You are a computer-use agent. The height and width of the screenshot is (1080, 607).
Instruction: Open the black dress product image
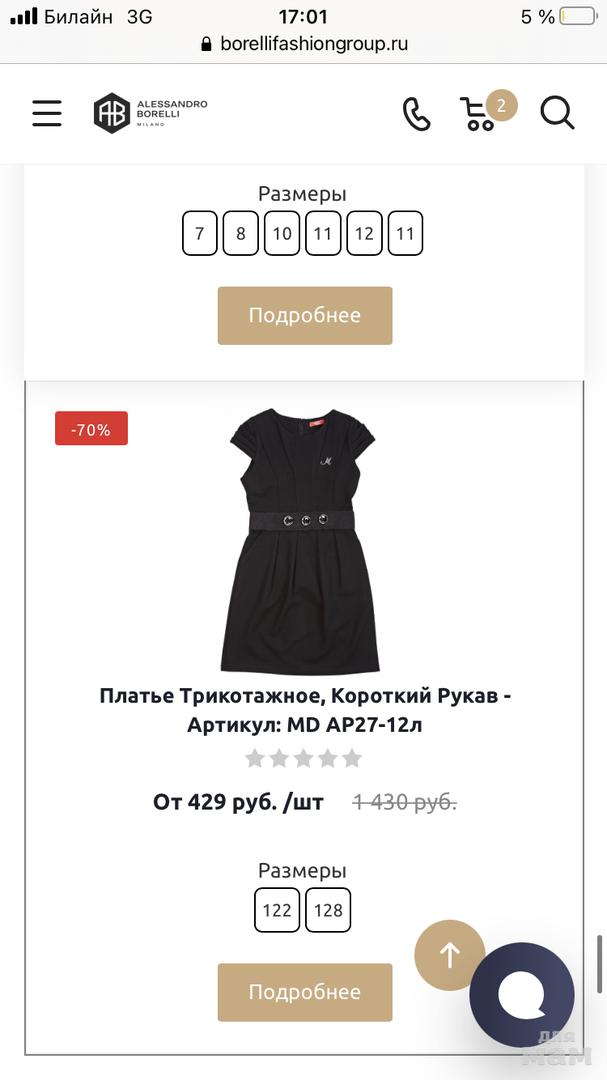(304, 540)
